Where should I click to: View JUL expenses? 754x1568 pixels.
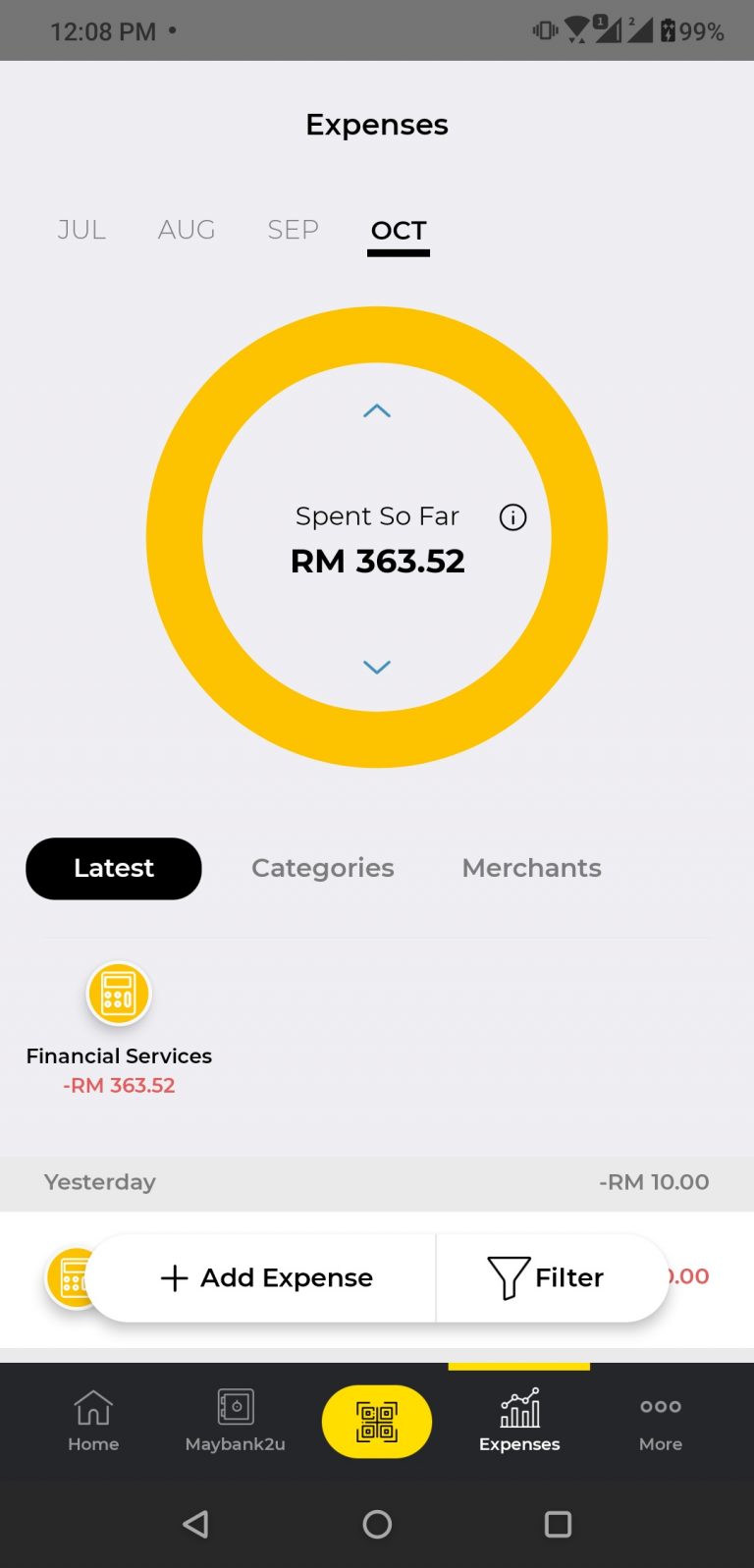[81, 230]
